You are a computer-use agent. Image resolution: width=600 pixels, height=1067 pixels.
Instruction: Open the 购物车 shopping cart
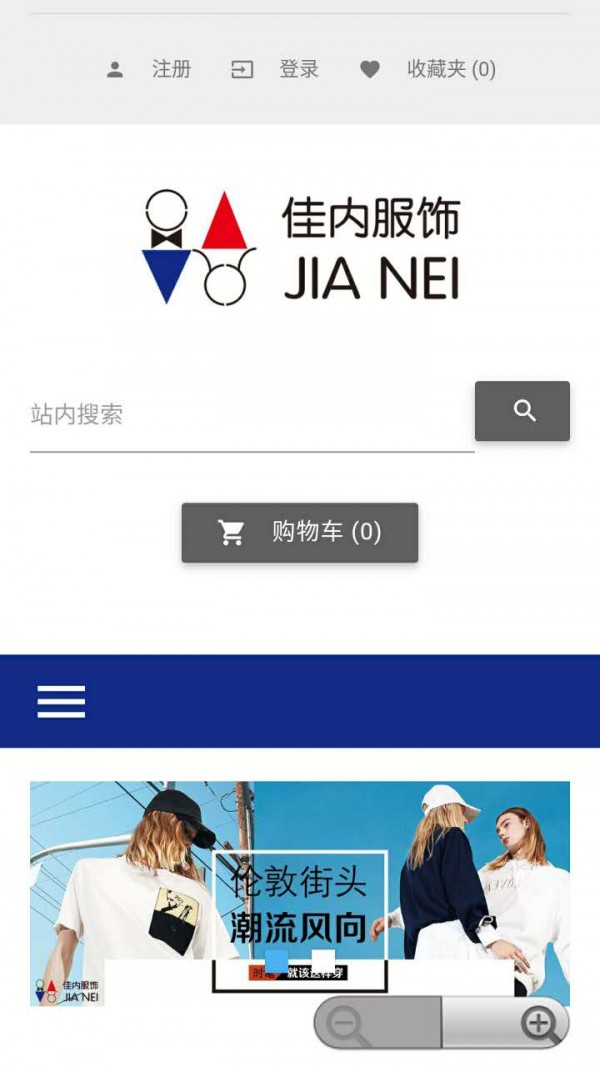[x=300, y=532]
